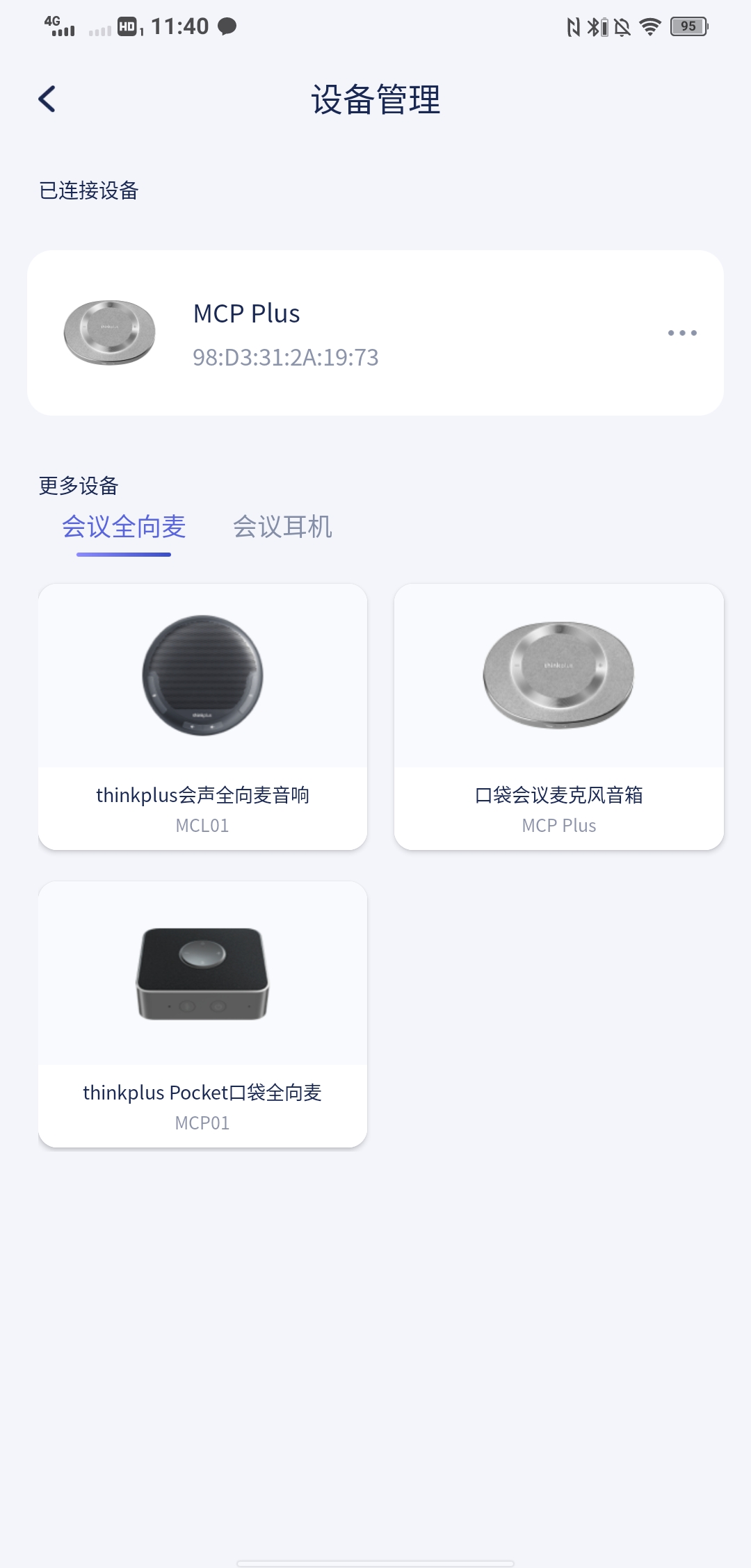
Task: Select the 会议全向麦 tab
Action: [x=124, y=527]
